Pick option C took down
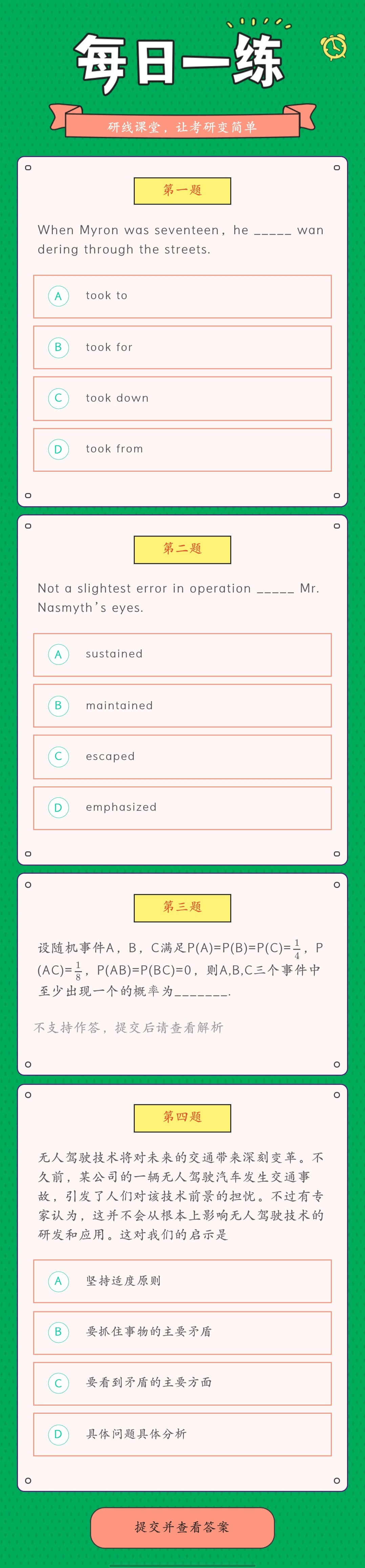The width and height of the screenshot is (365, 1568). (182, 398)
